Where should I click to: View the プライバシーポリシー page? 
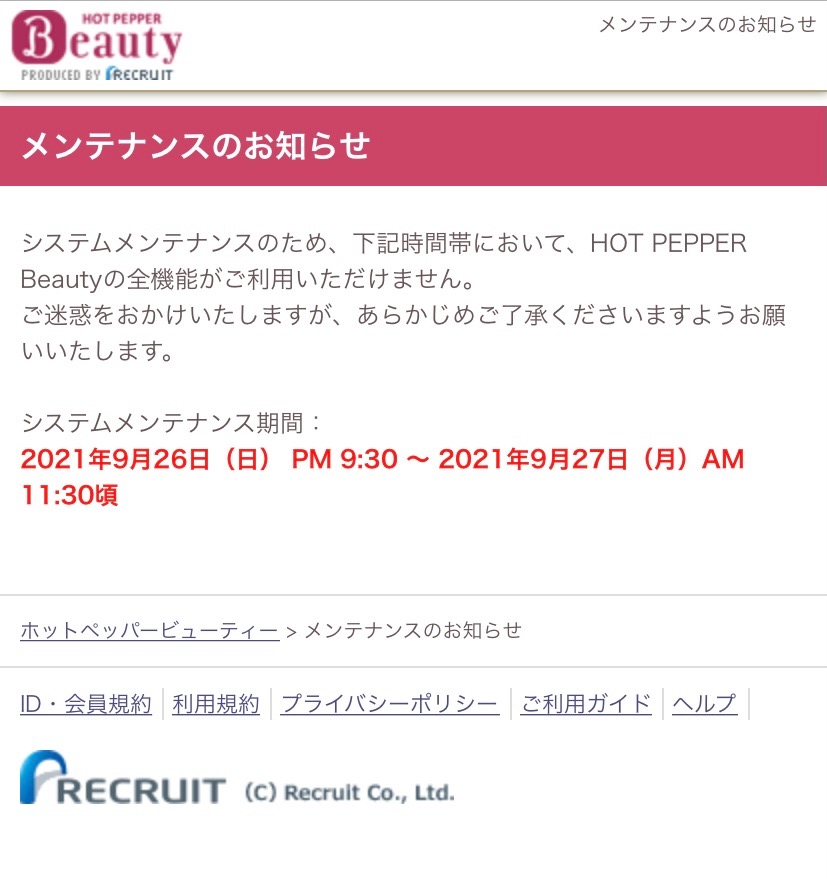coord(389,704)
